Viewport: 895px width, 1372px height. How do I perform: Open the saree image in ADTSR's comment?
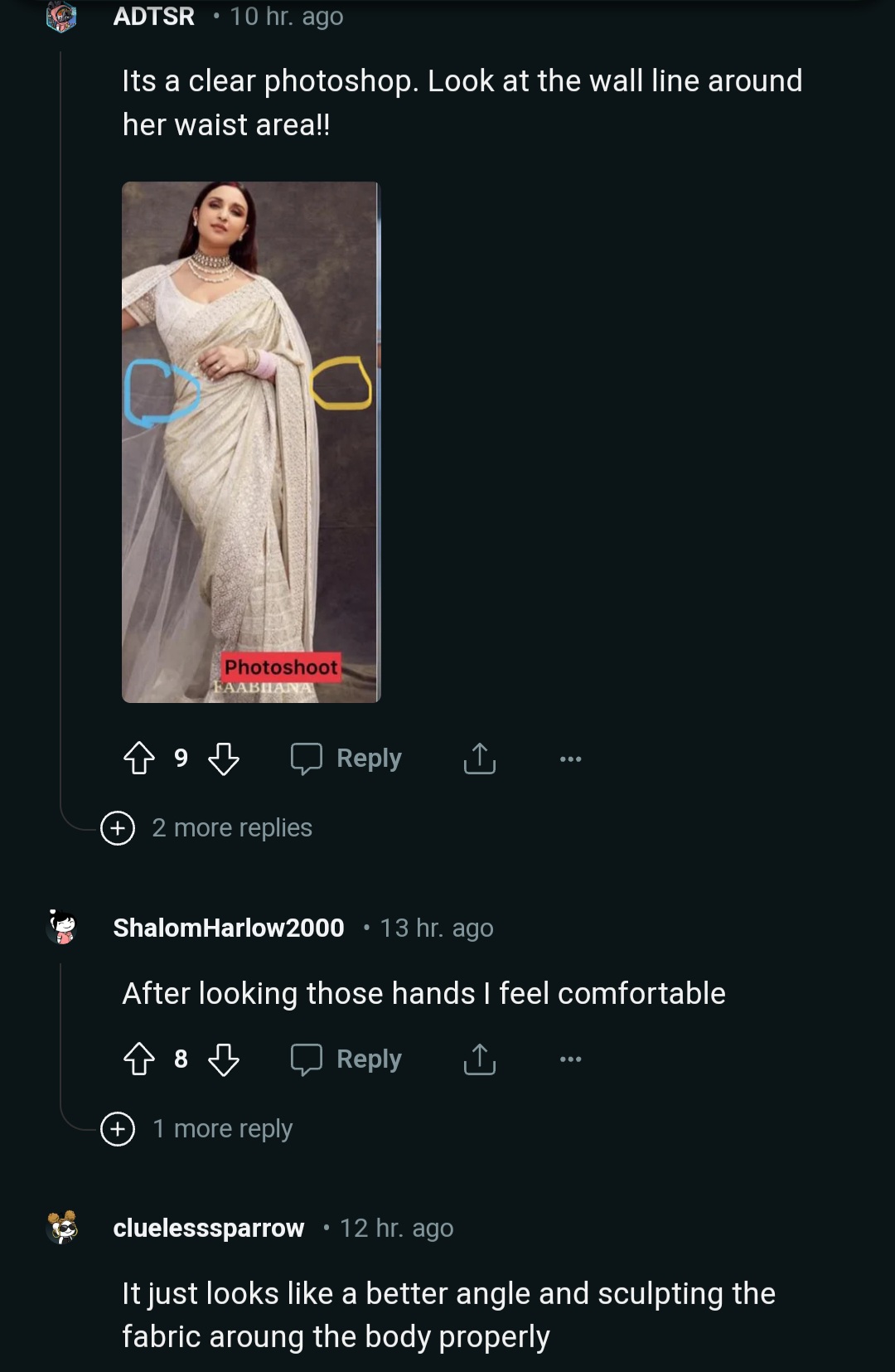click(250, 442)
